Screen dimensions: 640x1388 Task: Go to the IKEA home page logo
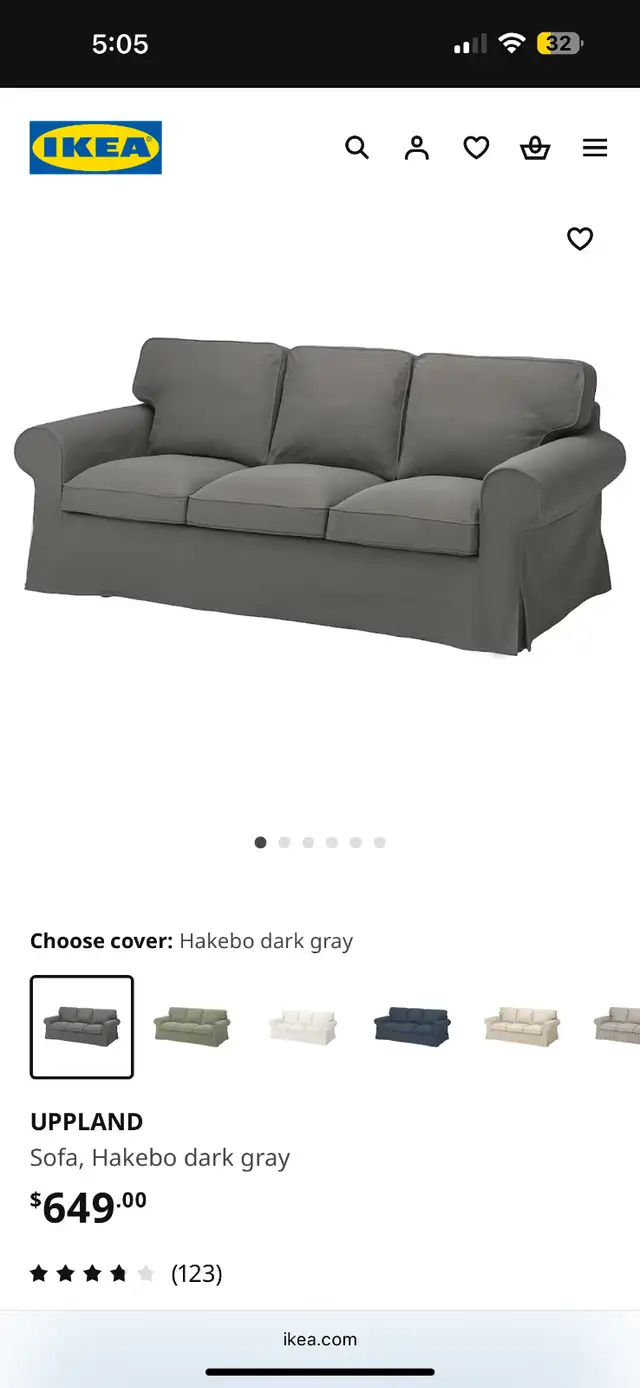tap(95, 148)
